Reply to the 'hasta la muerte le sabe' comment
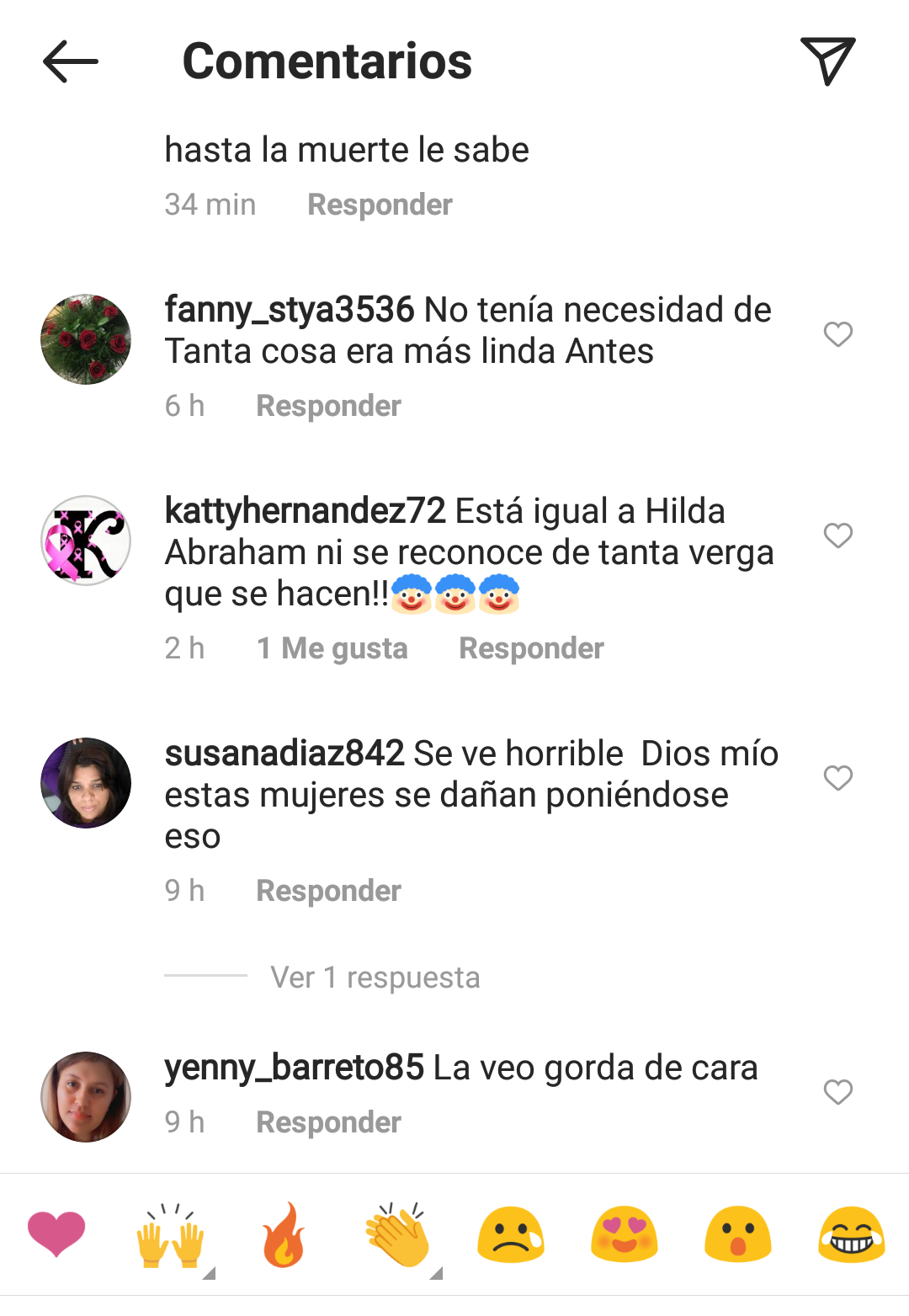 [380, 205]
